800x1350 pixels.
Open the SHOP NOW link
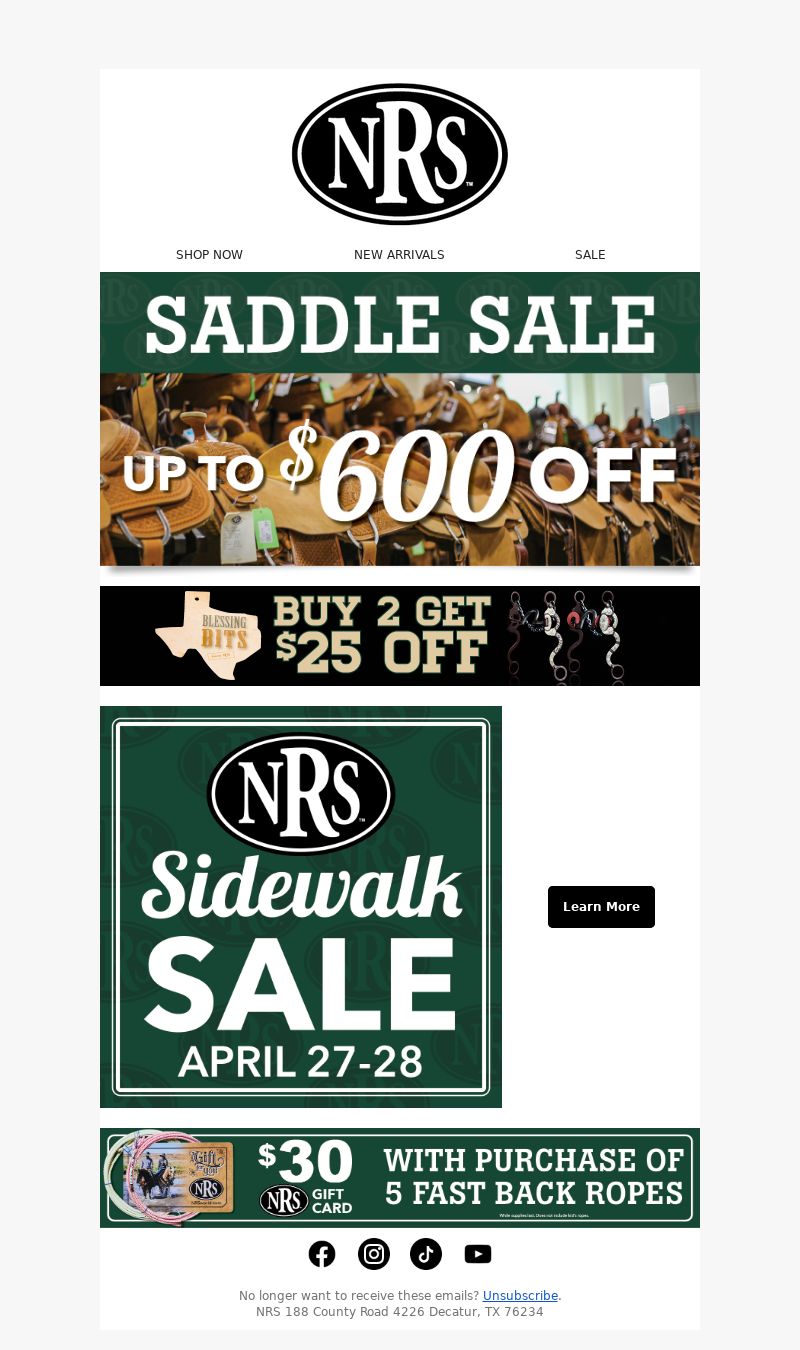[x=209, y=255]
